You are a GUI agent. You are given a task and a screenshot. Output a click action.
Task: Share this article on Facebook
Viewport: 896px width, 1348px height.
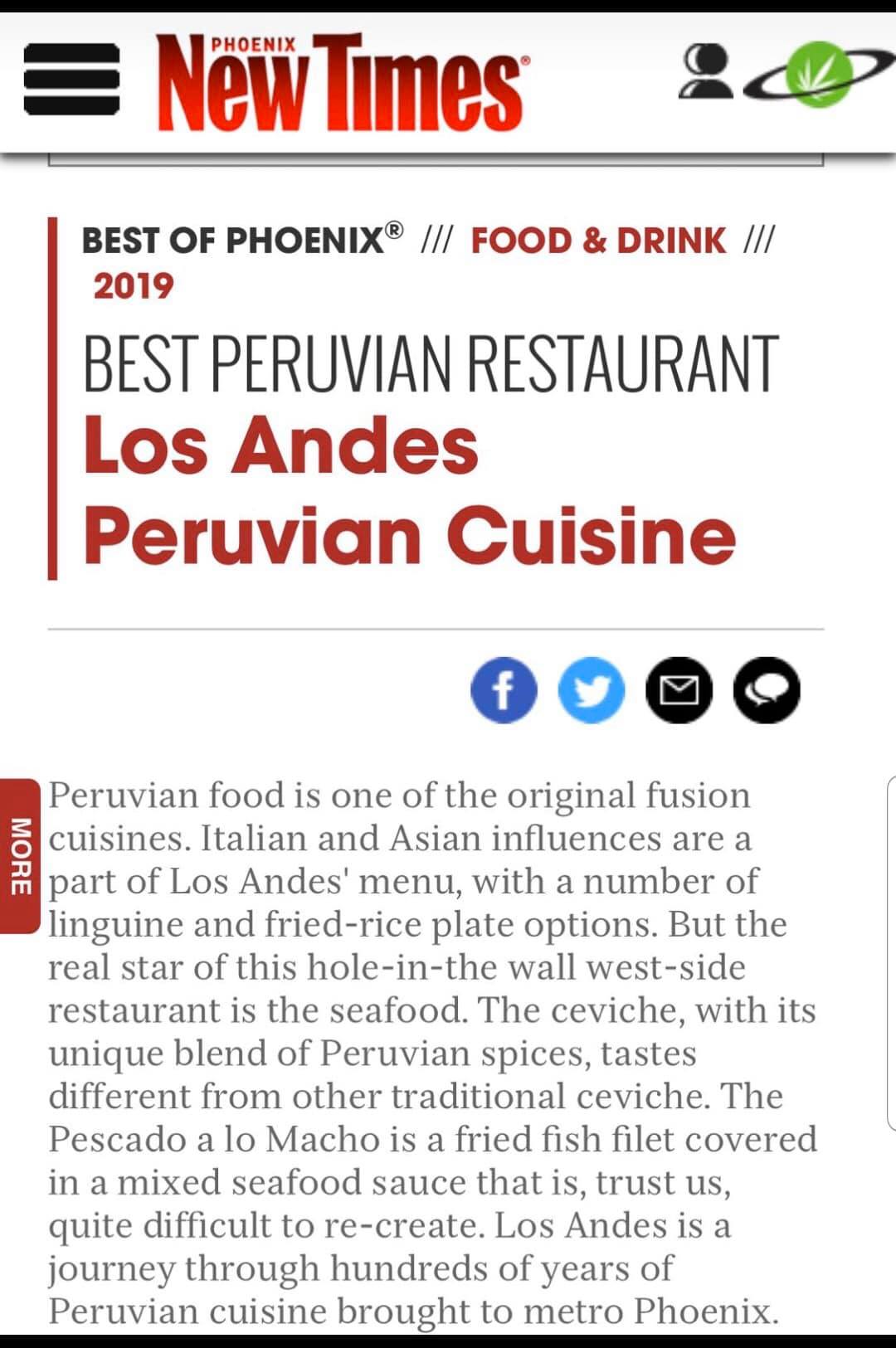[x=504, y=690]
